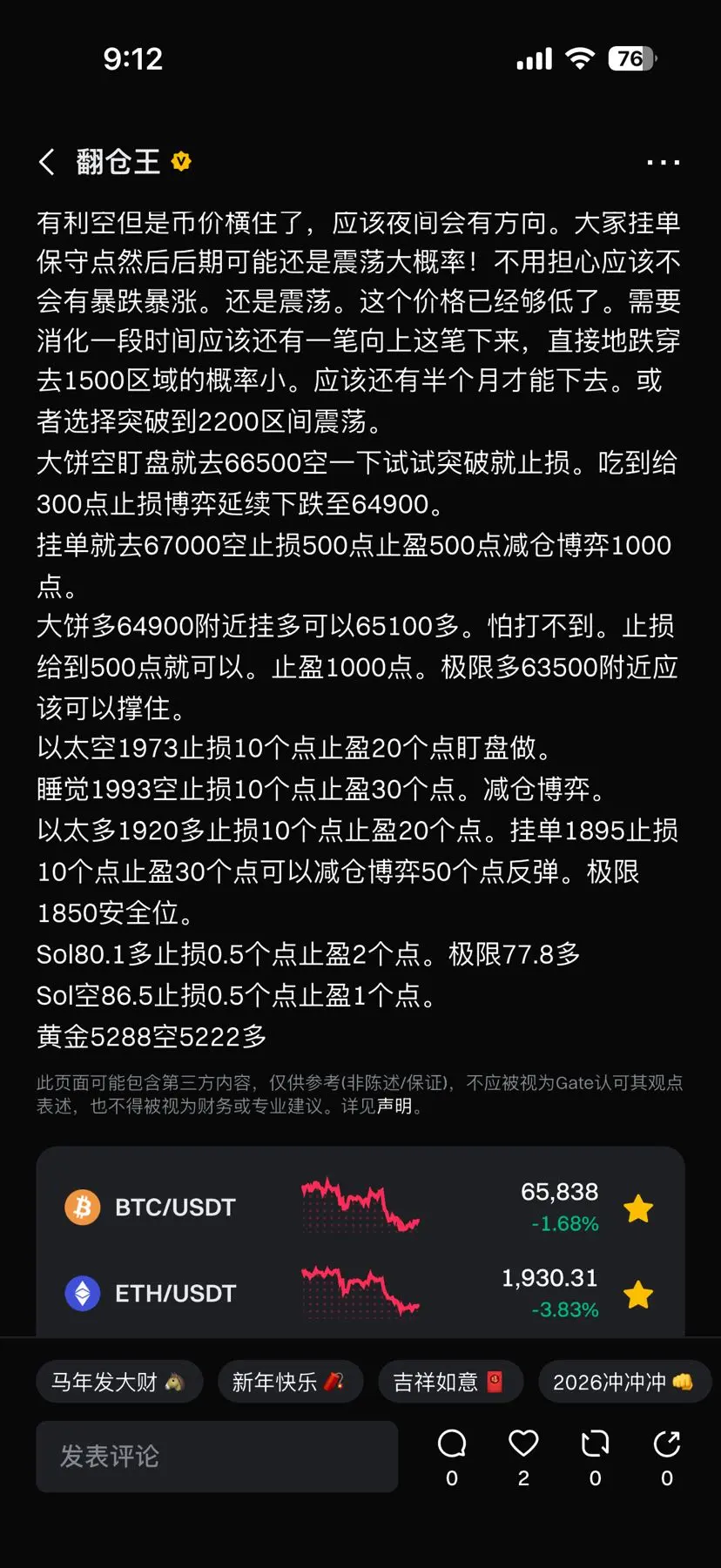This screenshot has height=1568, width=721.
Task: Tap the share/forward icon
Action: 666,1443
